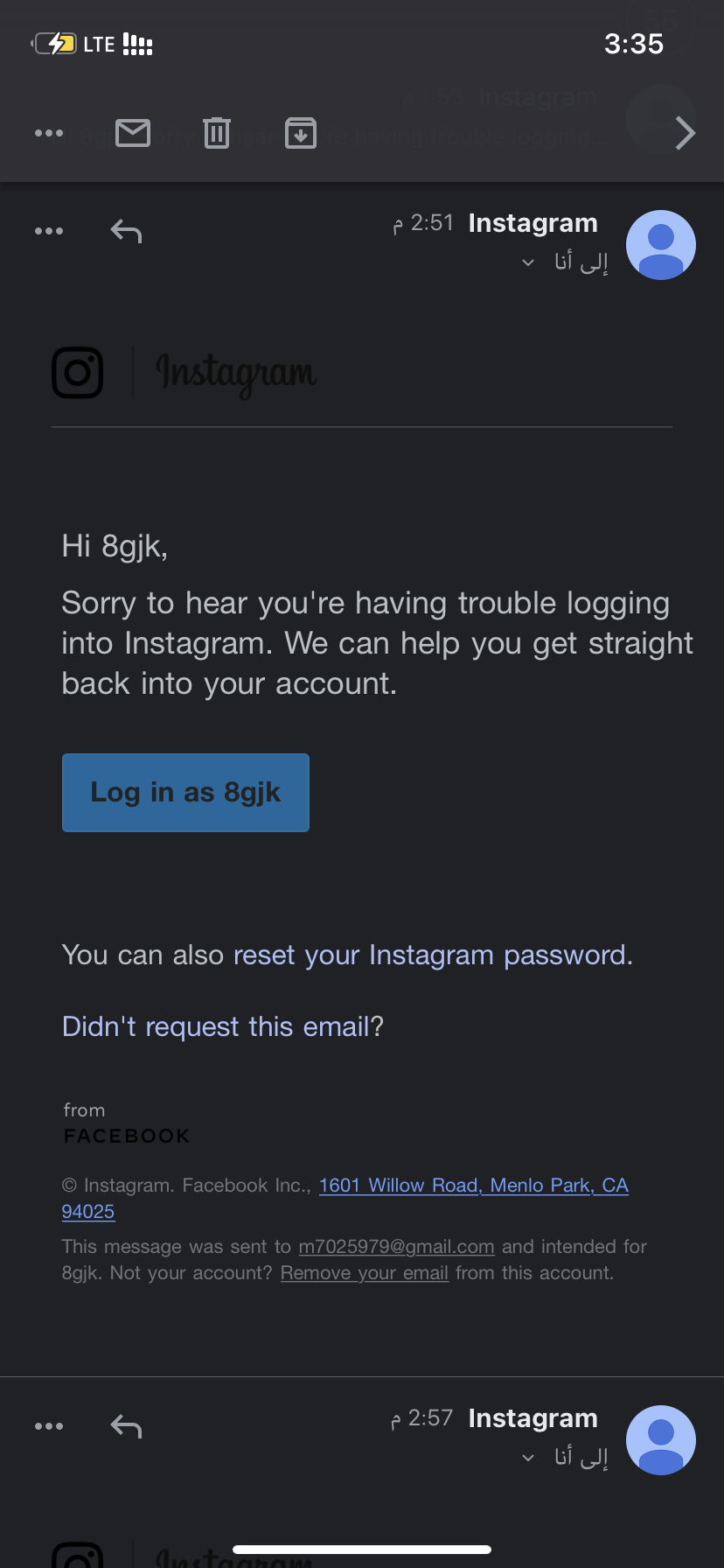Open more options for the 2:57 message
Screen dimensions: 724x1568
tap(49, 1426)
